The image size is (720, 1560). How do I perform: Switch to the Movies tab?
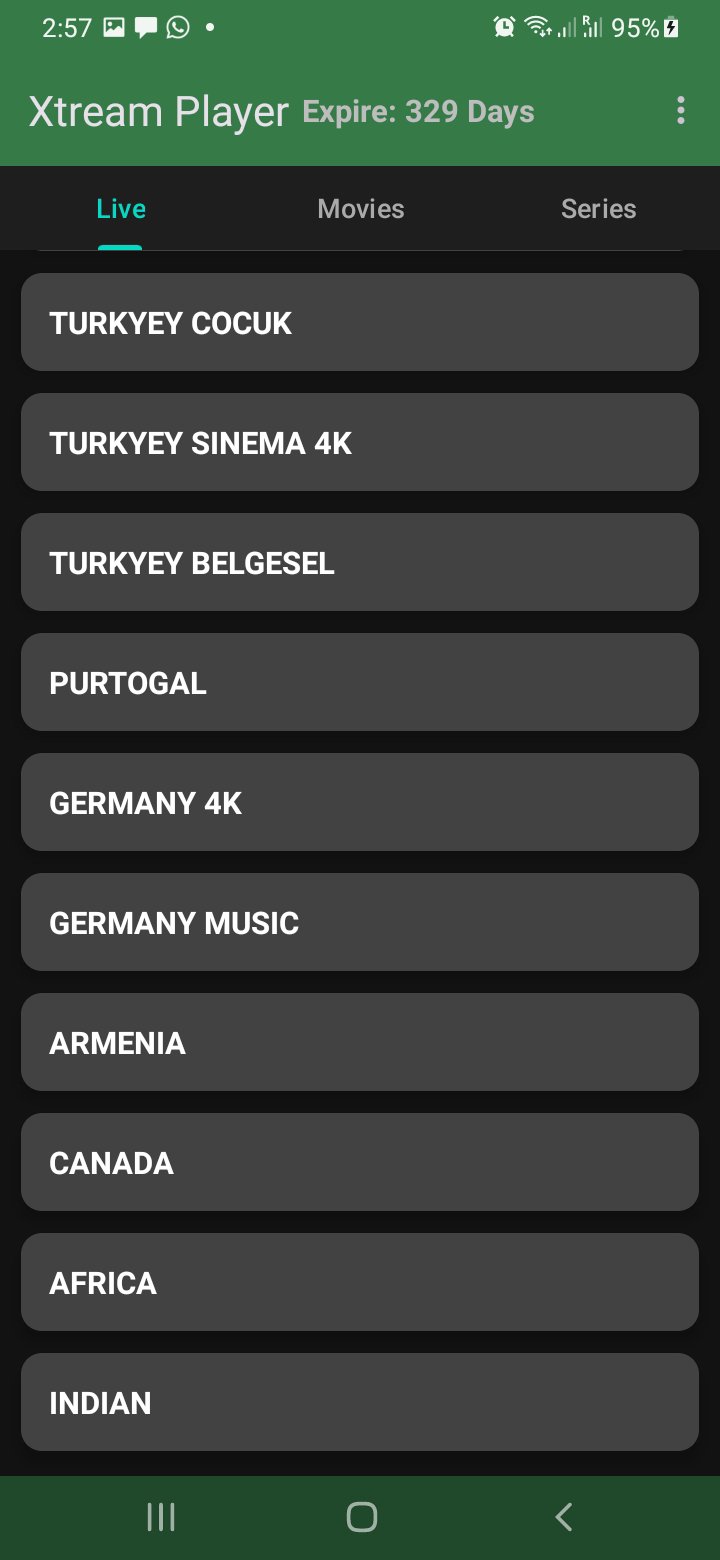pos(361,209)
